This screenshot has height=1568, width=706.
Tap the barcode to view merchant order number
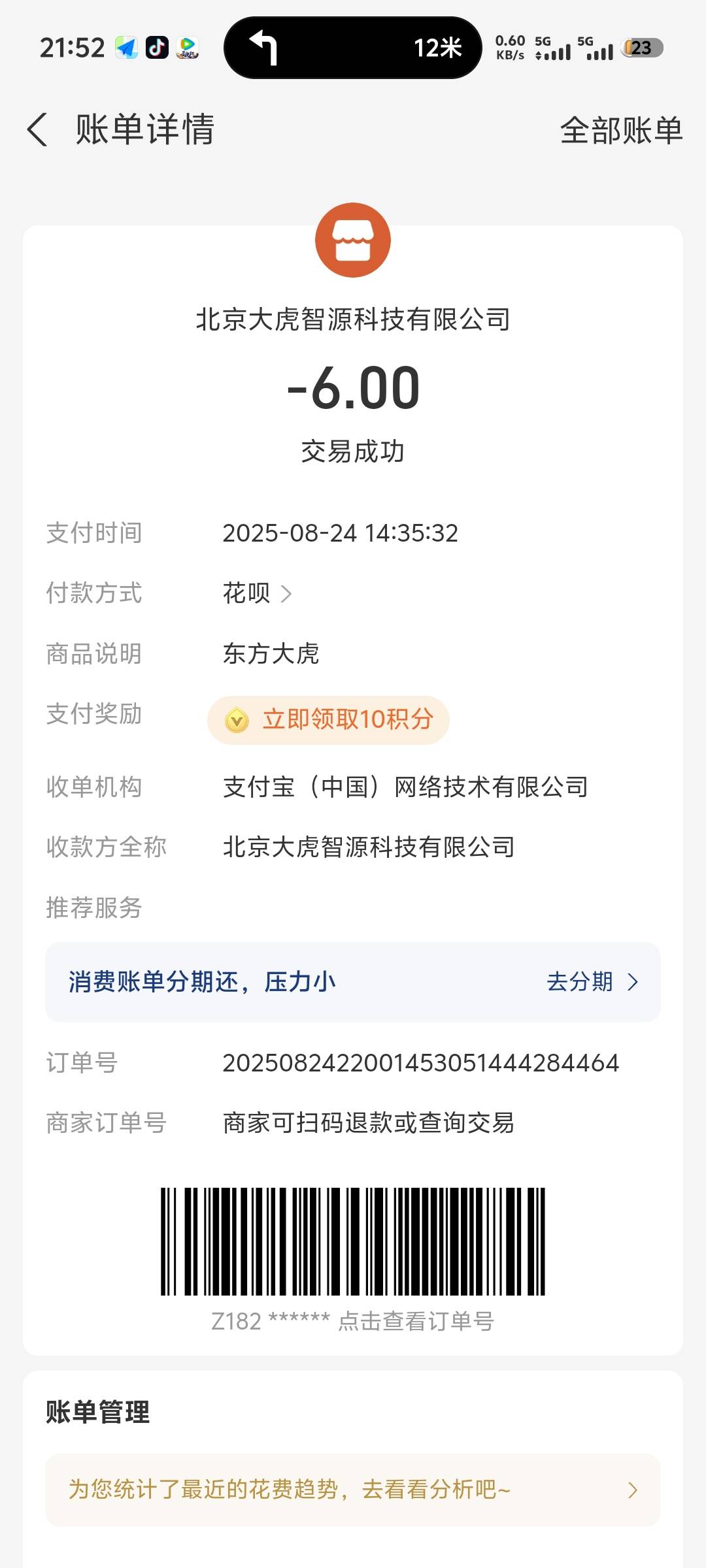coord(353,1241)
